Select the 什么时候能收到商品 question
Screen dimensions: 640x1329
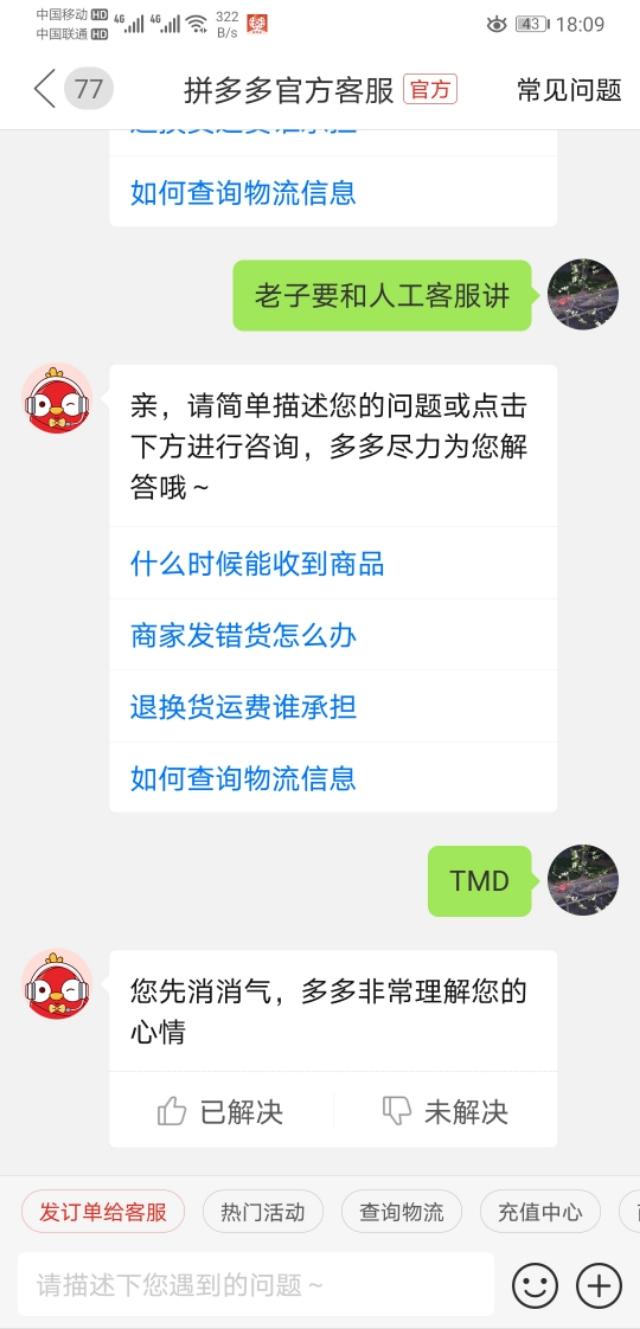click(x=257, y=564)
